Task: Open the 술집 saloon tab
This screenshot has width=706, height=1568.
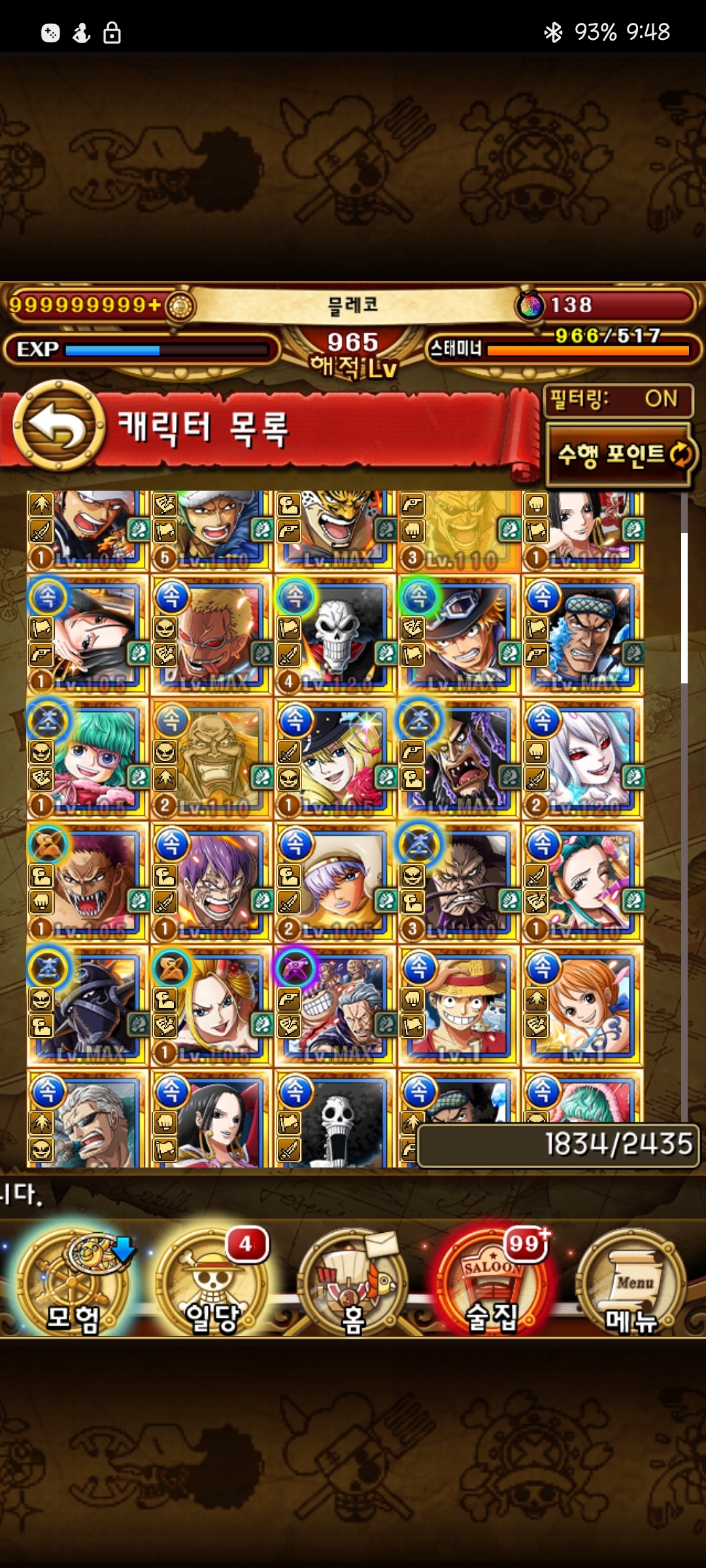Action: point(492,1282)
